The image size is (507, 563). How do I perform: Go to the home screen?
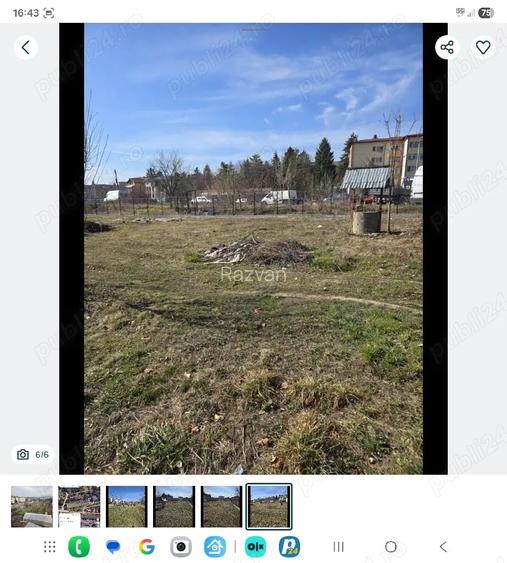click(391, 547)
